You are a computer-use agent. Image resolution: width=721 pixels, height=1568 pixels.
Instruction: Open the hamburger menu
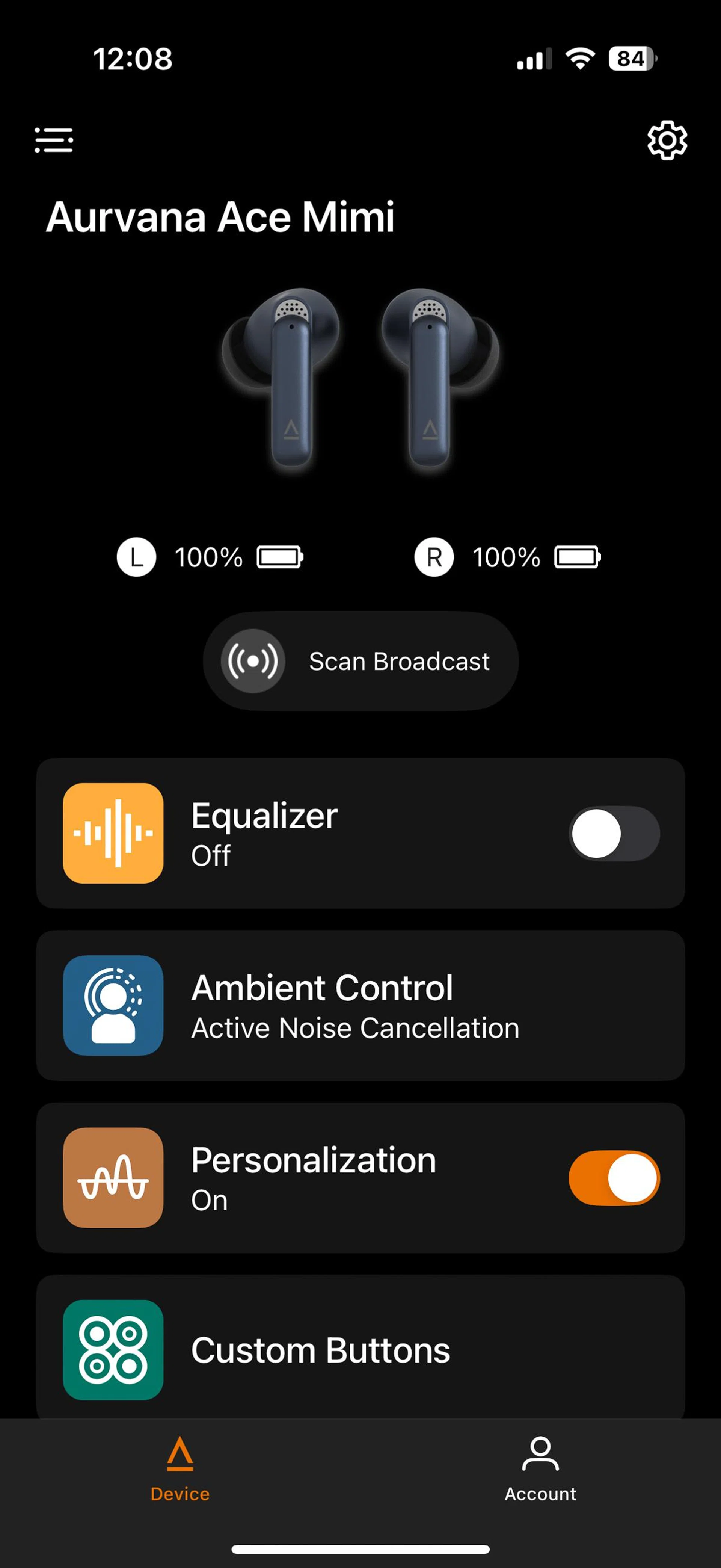click(54, 140)
